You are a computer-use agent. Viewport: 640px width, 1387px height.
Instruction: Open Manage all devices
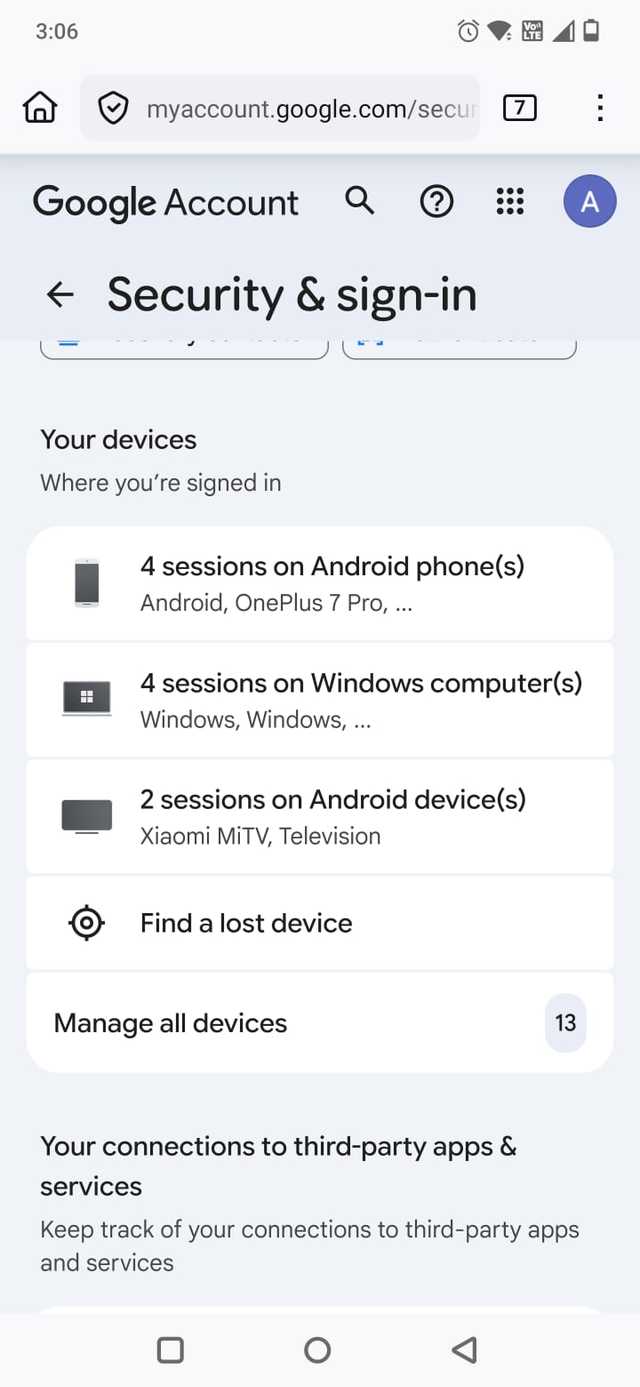[x=320, y=1023]
